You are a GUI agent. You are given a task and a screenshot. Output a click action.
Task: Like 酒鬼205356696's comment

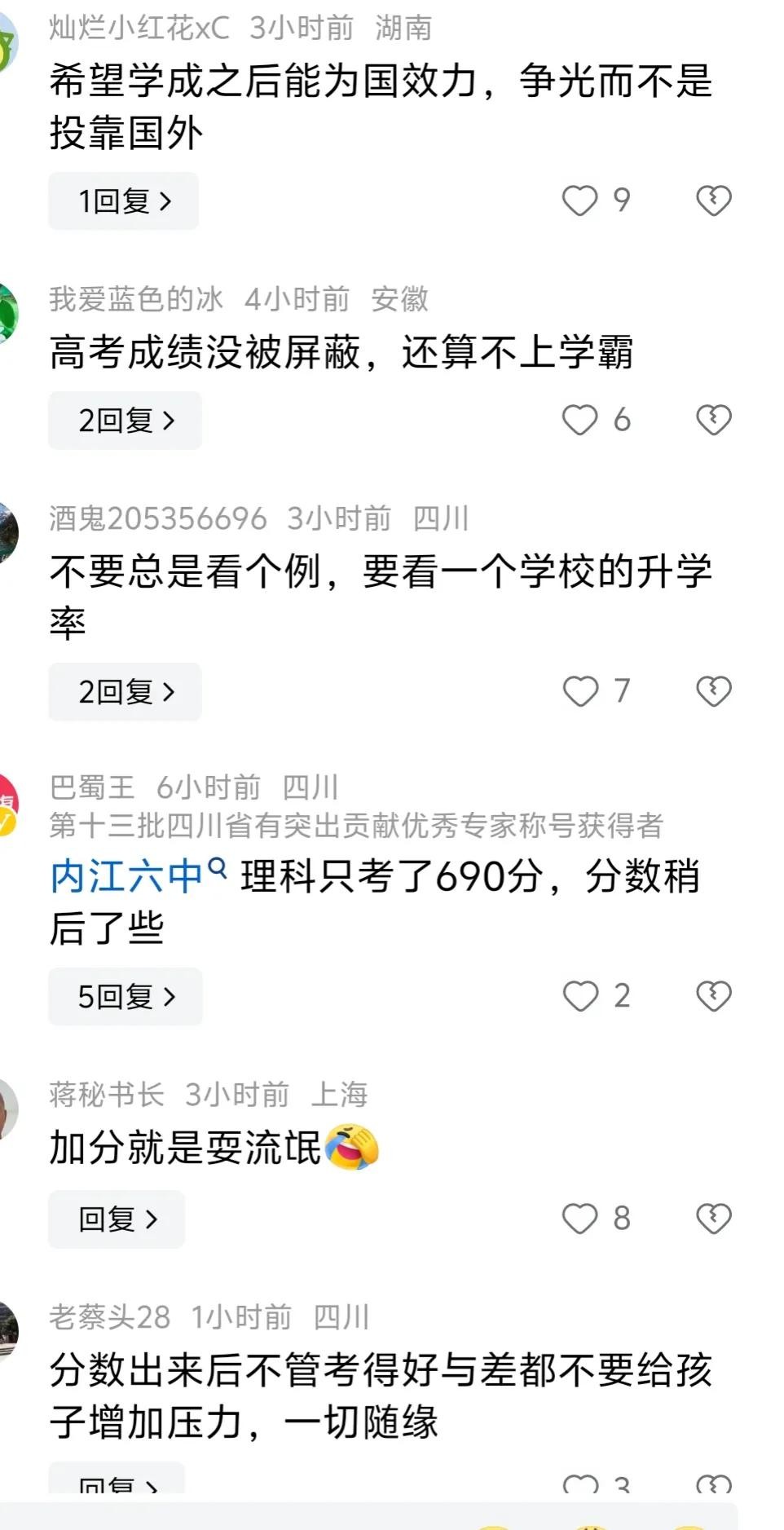[x=580, y=692]
